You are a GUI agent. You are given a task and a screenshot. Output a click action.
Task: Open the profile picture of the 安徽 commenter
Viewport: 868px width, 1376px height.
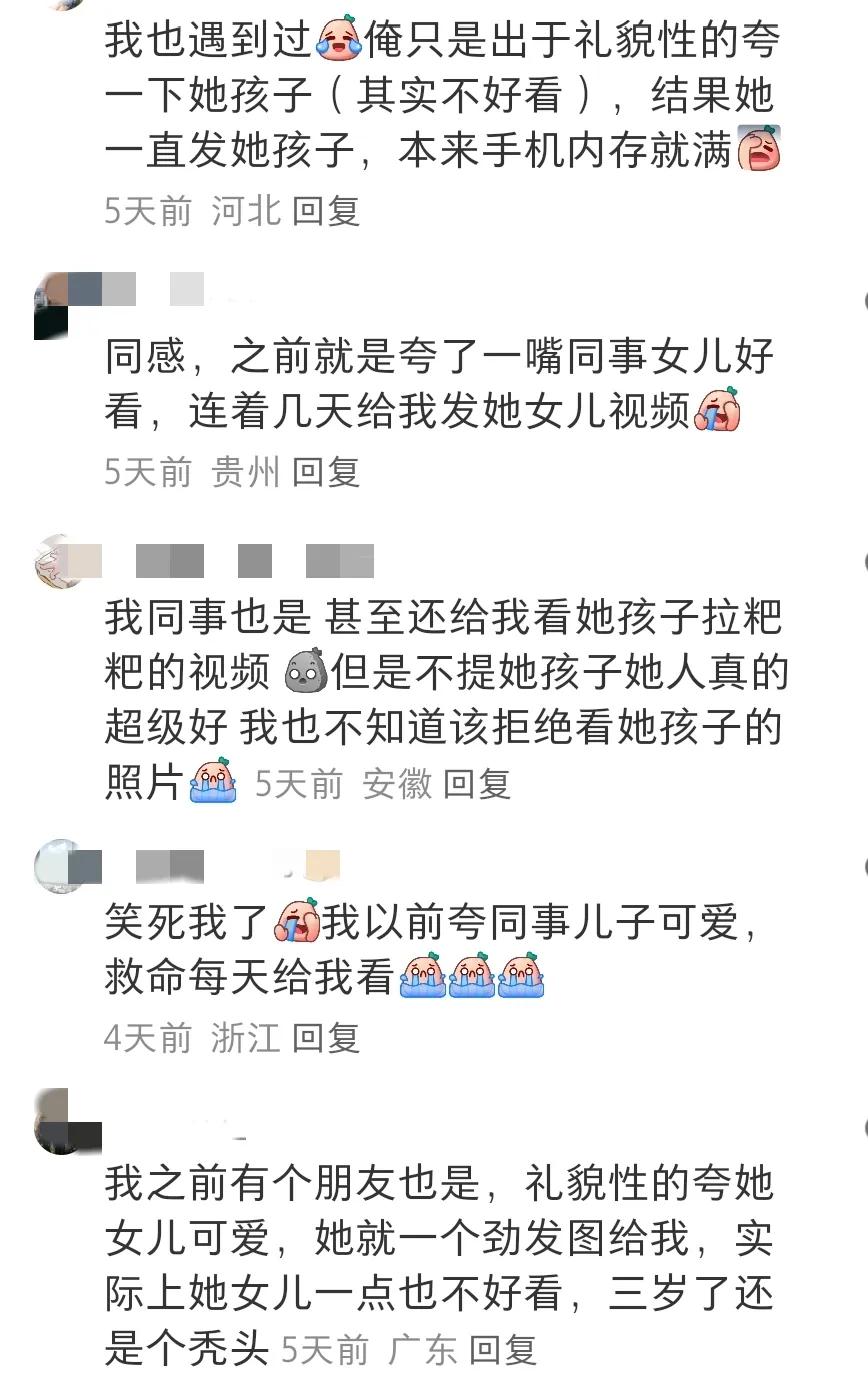(x=59, y=561)
